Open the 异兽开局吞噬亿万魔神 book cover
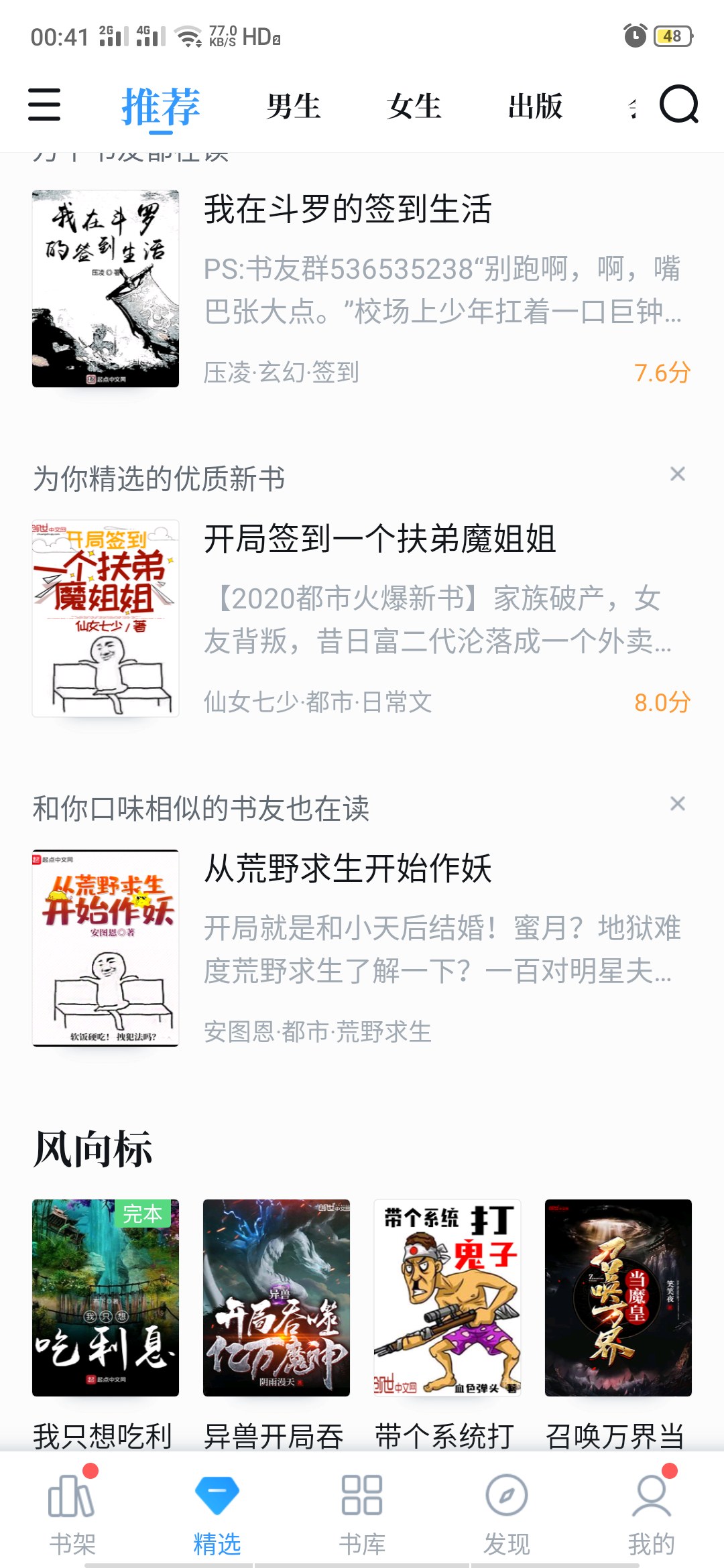 [276, 1297]
